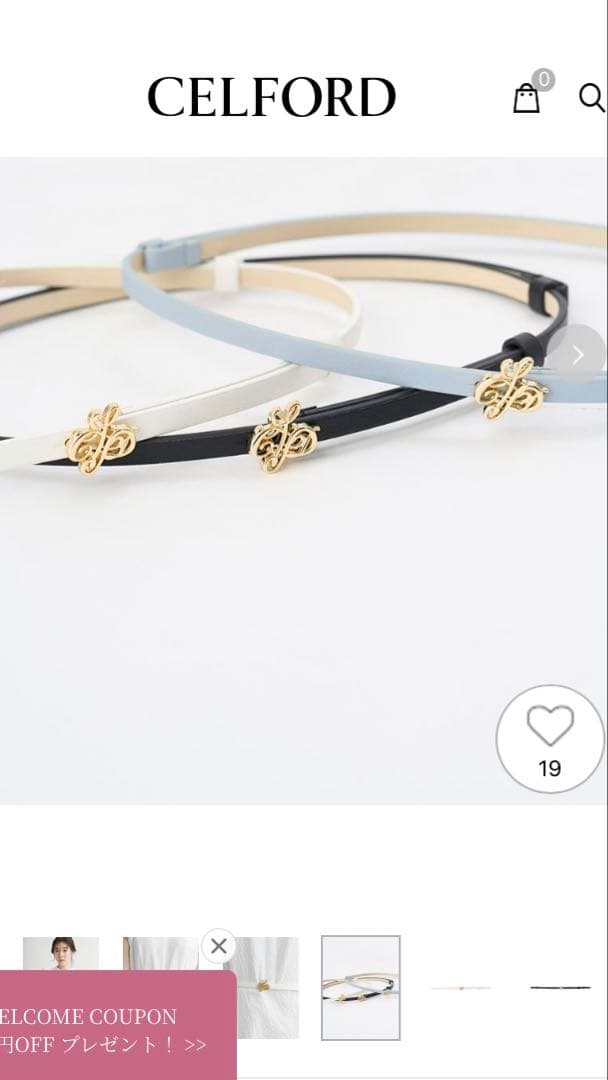The image size is (608, 1080).
Task: Open the WELCOME COUPON offer
Action: click(x=110, y=1030)
